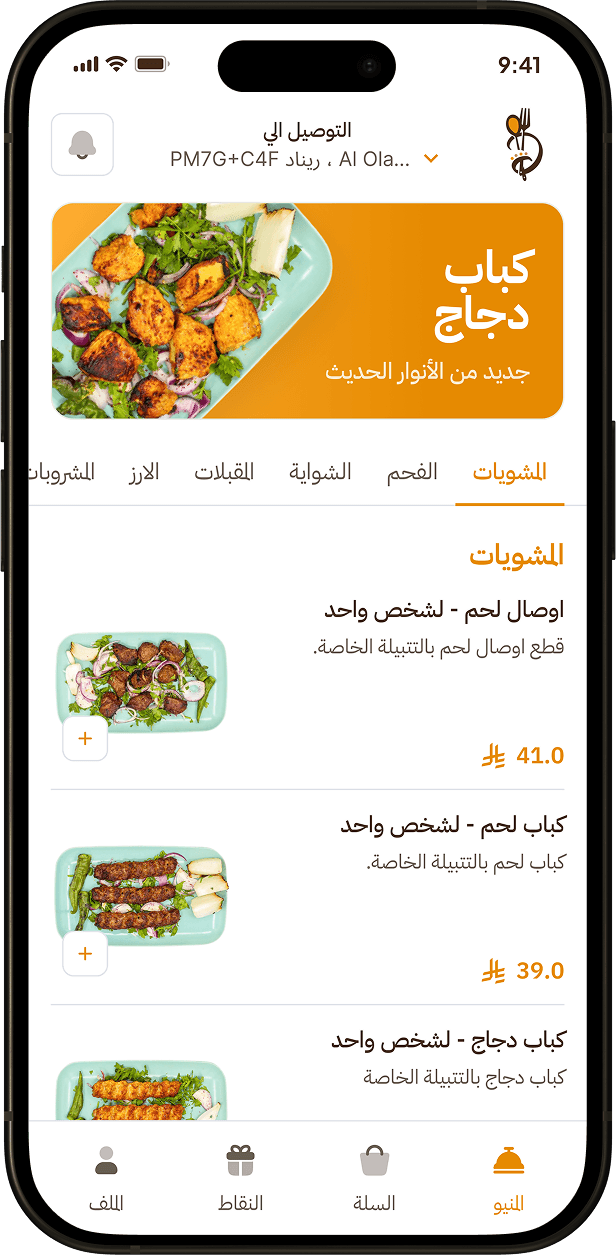Open the كباب دجاج promo banner
The height and width of the screenshot is (1256, 616).
tap(307, 310)
